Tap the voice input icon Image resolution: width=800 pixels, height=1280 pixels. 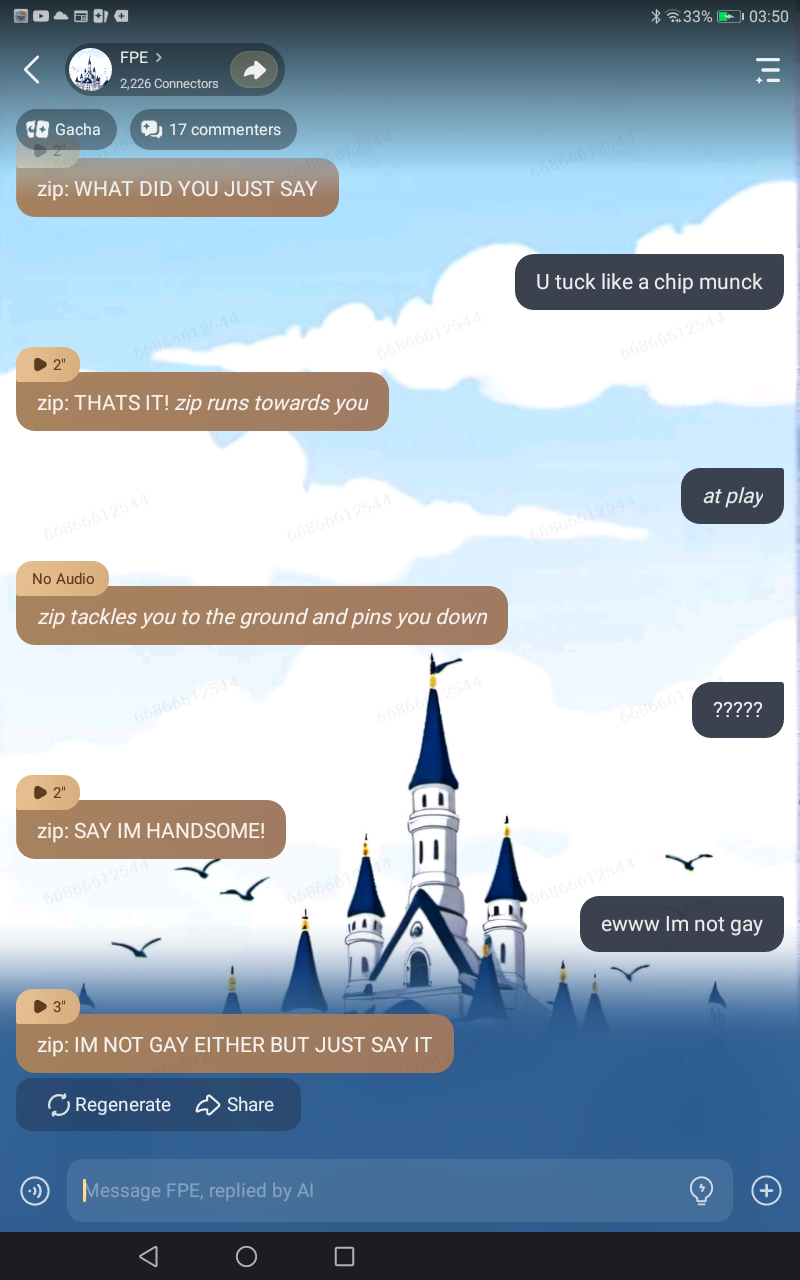click(x=35, y=1190)
